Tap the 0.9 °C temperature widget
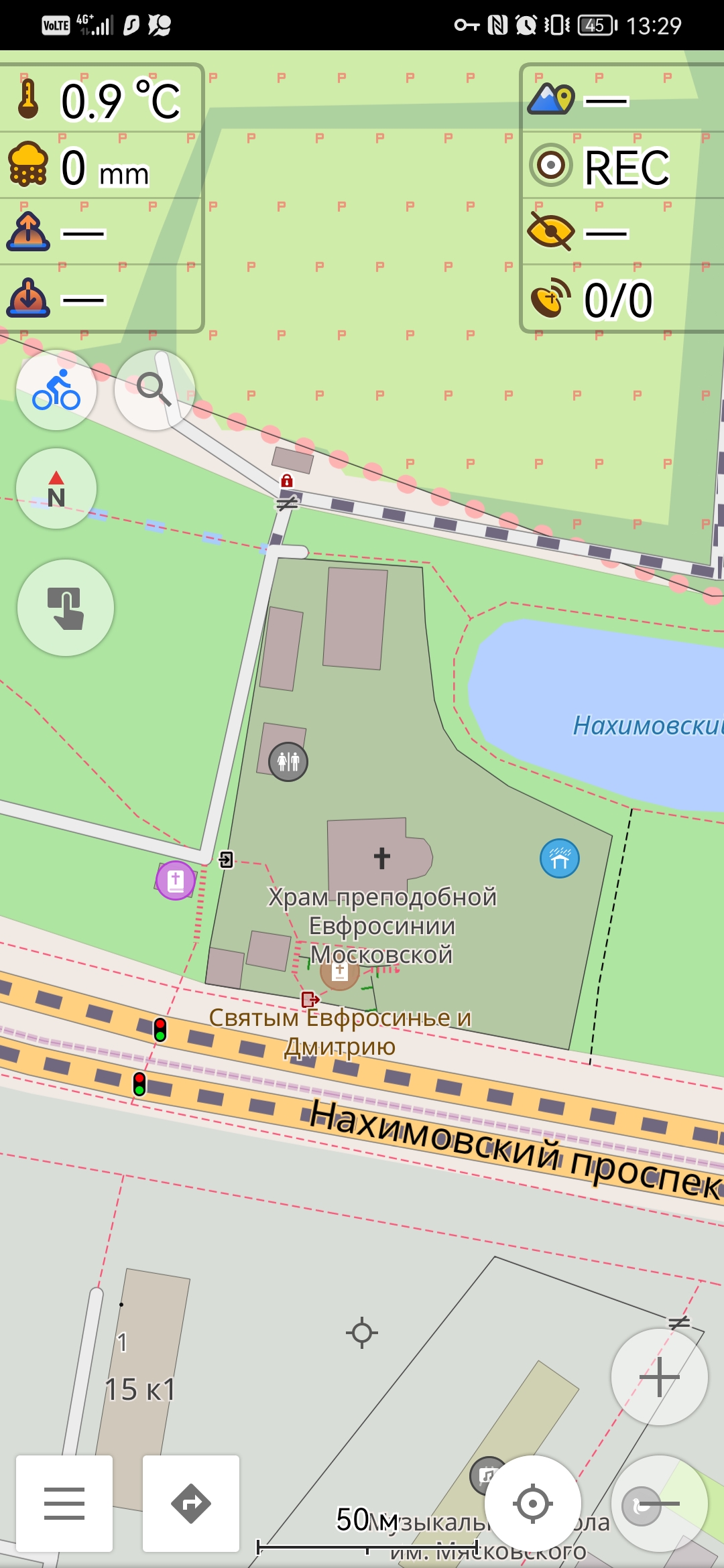The height and width of the screenshot is (1568, 724). click(101, 101)
